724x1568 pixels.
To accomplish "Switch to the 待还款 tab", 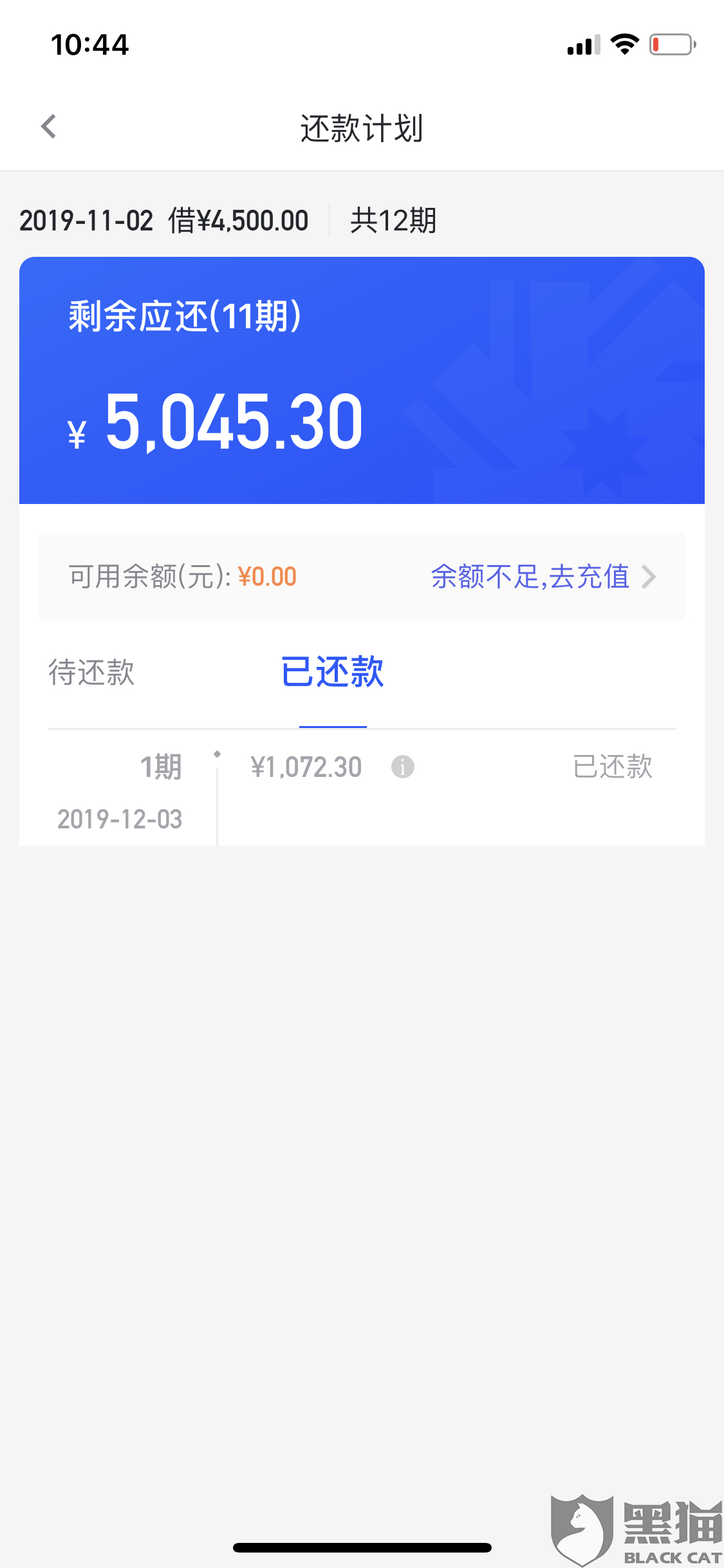I will pyautogui.click(x=91, y=673).
